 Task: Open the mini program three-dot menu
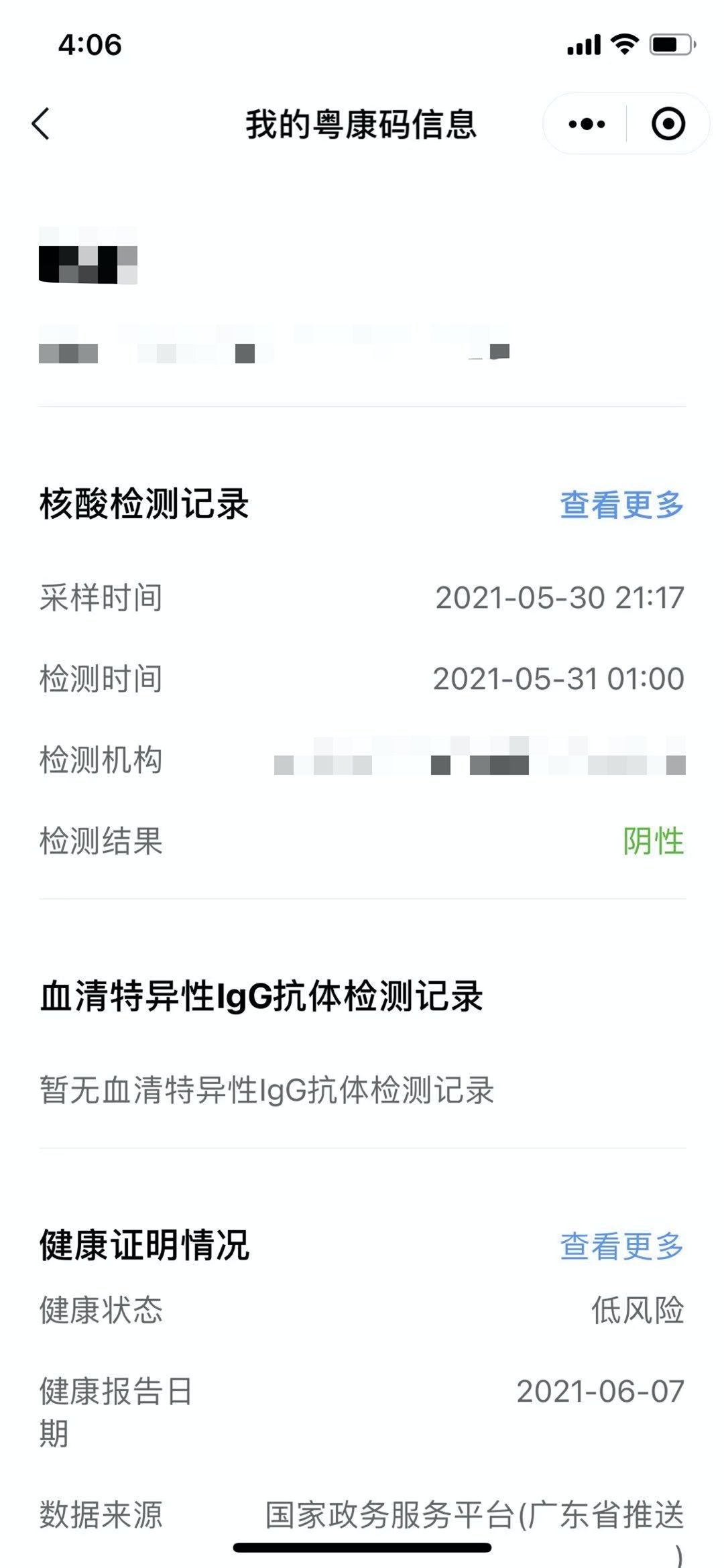[587, 124]
